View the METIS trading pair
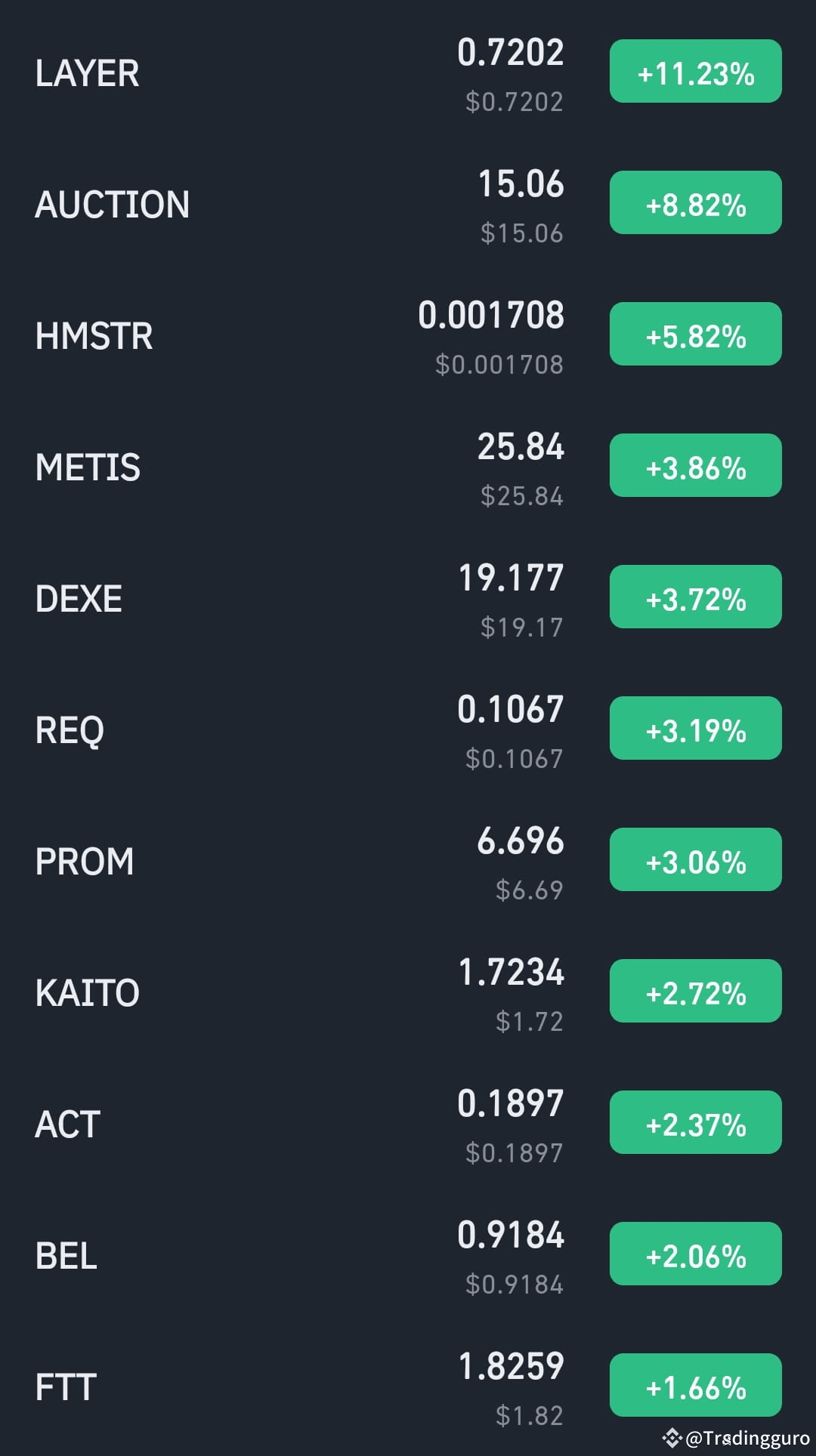 pyautogui.click(x=88, y=467)
